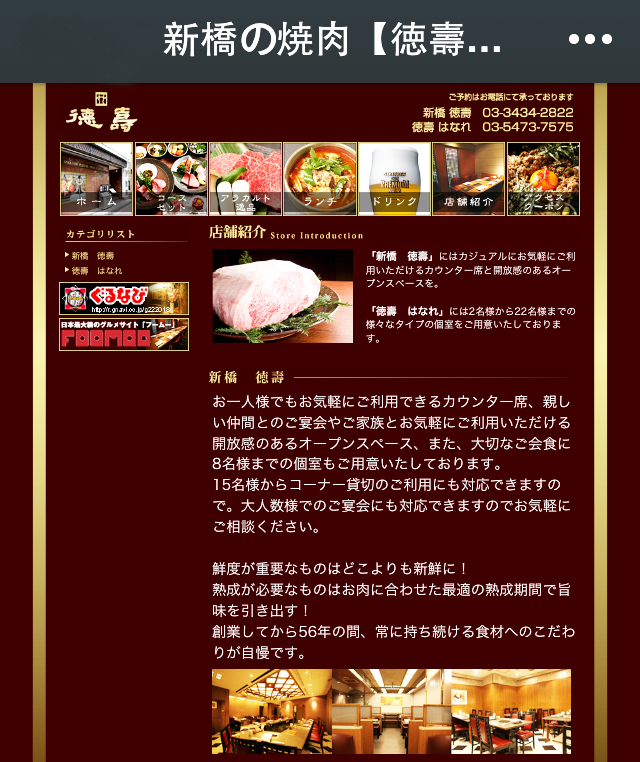Go to the ホーム navigation tile
The image size is (640, 762).
point(96,179)
